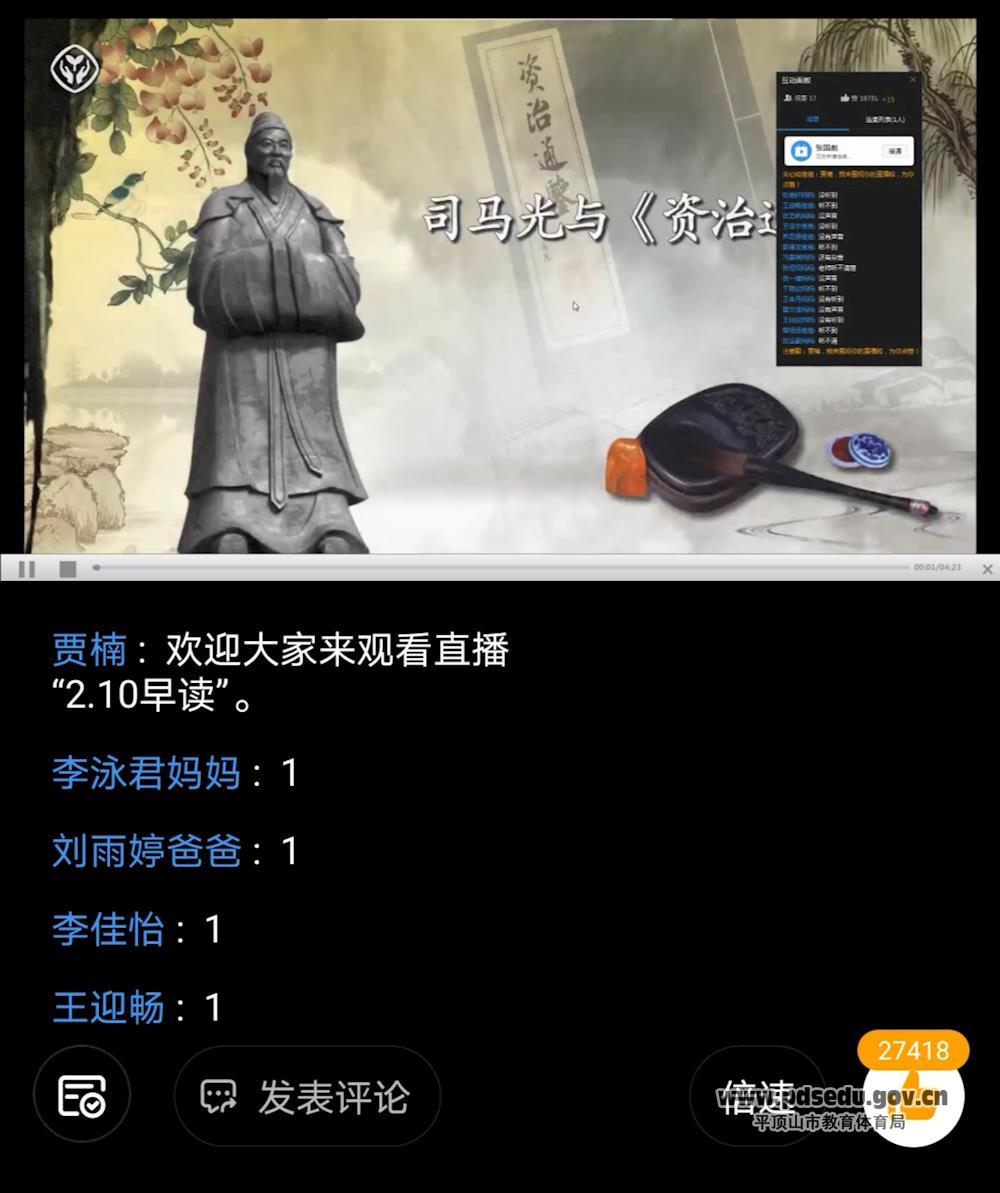Image resolution: width=1000 pixels, height=1193 pixels.
Task: Stop the video with the square button
Action: (x=67, y=569)
